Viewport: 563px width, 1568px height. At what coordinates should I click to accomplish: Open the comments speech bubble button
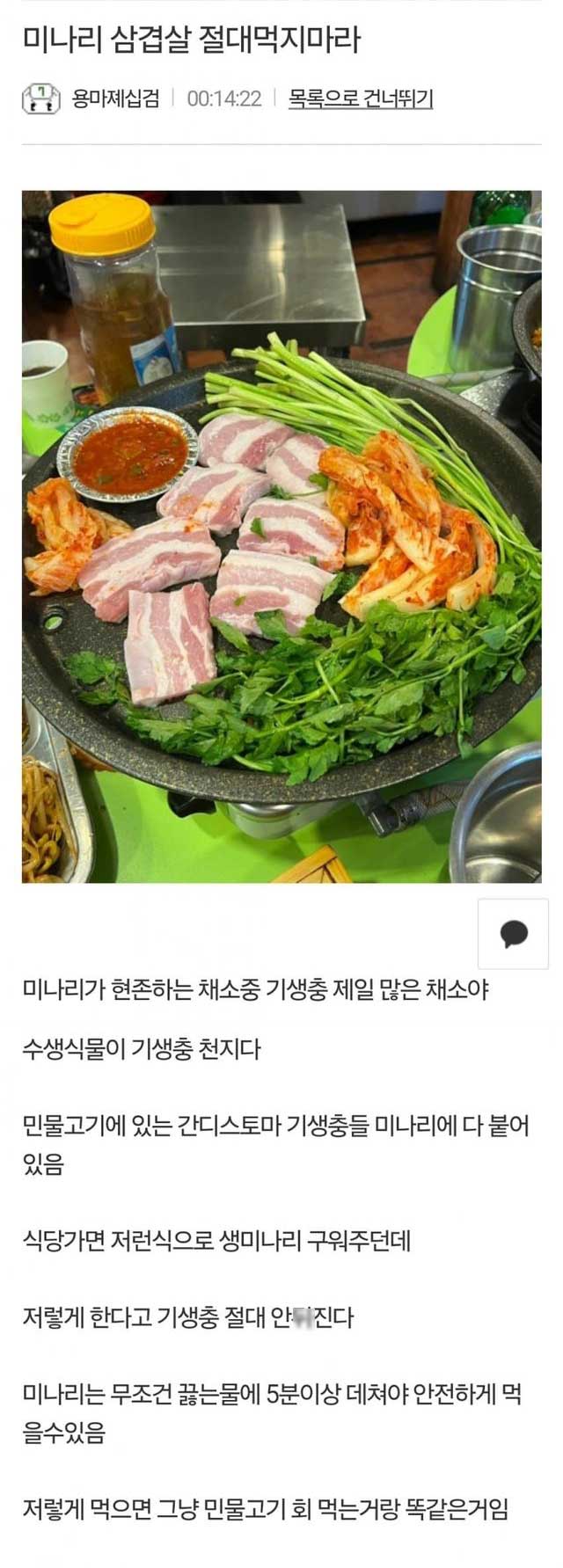coord(513,933)
